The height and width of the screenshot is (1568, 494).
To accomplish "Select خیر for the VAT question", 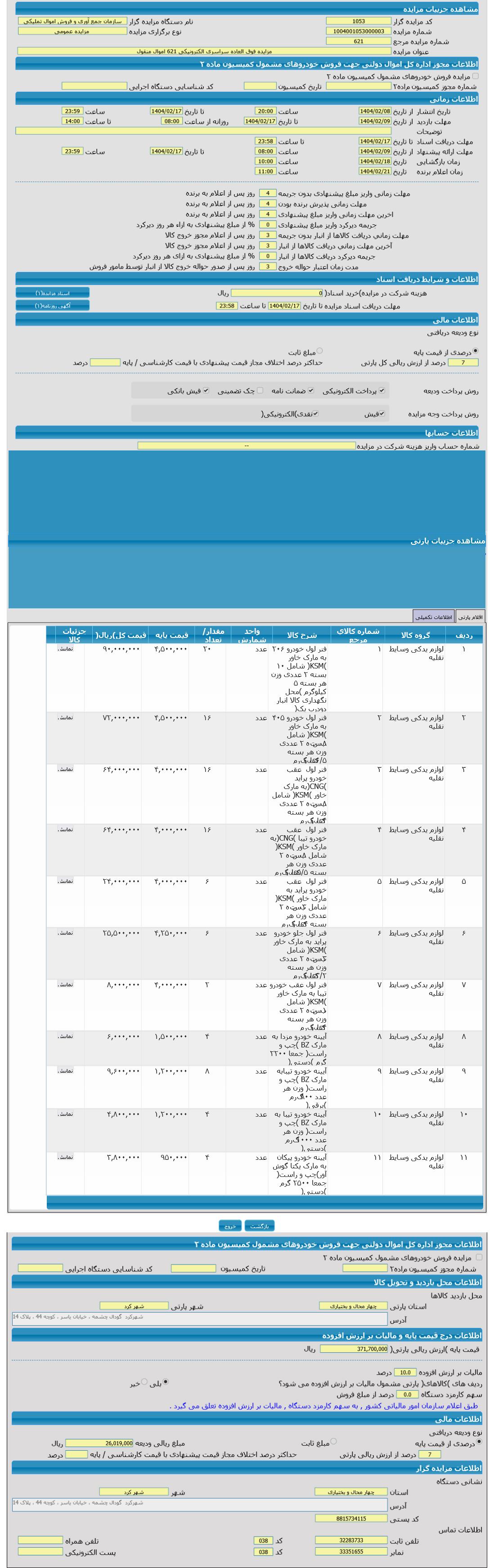I will pyautogui.click(x=144, y=1383).
